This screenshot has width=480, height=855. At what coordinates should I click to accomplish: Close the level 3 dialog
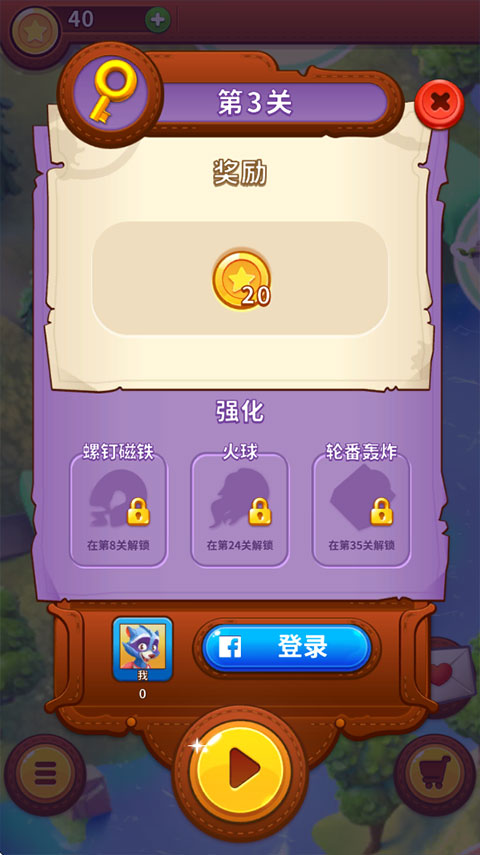[x=439, y=104]
